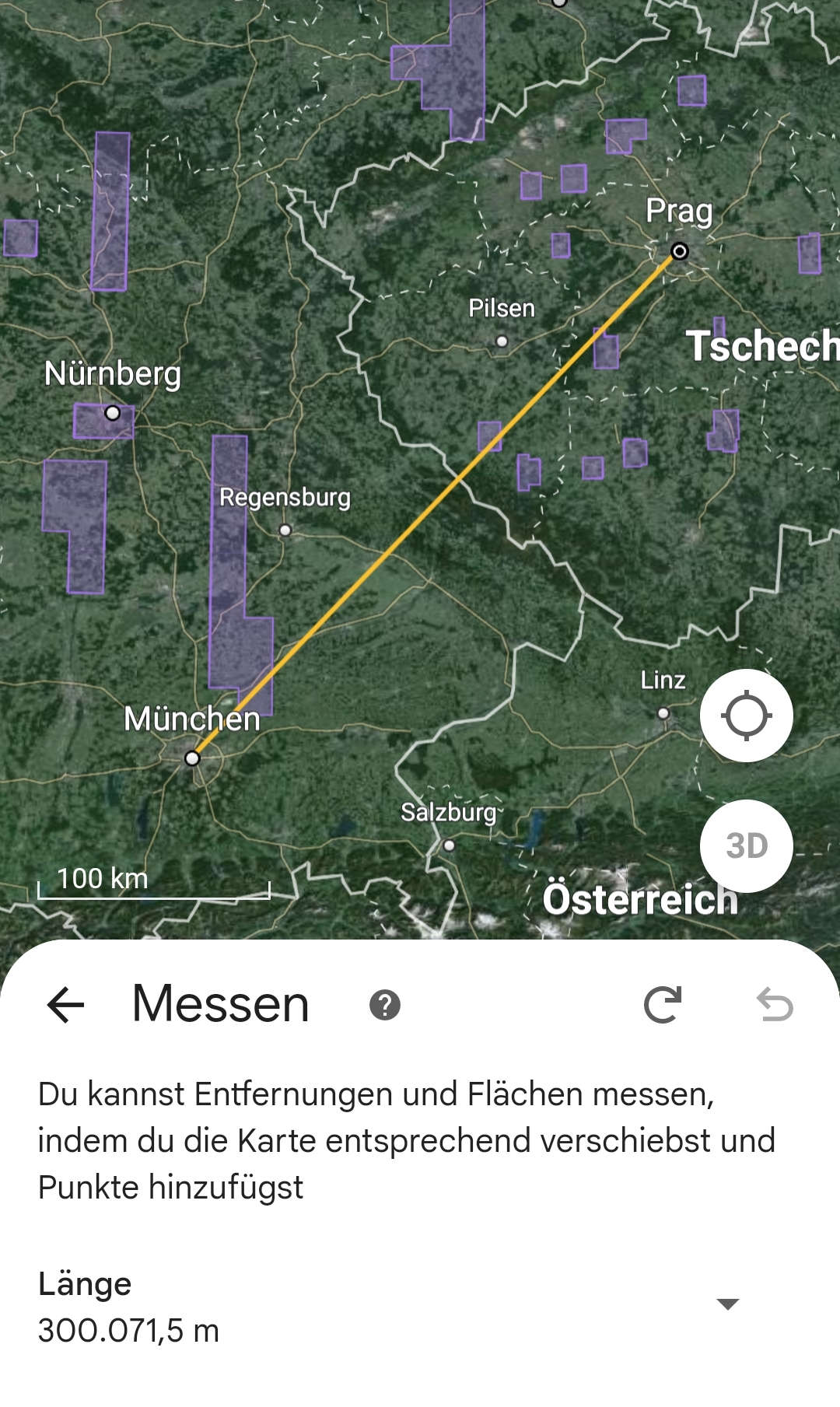The width and height of the screenshot is (840, 1407).
Task: Open the help icon next to Messen
Action: pos(384,1005)
